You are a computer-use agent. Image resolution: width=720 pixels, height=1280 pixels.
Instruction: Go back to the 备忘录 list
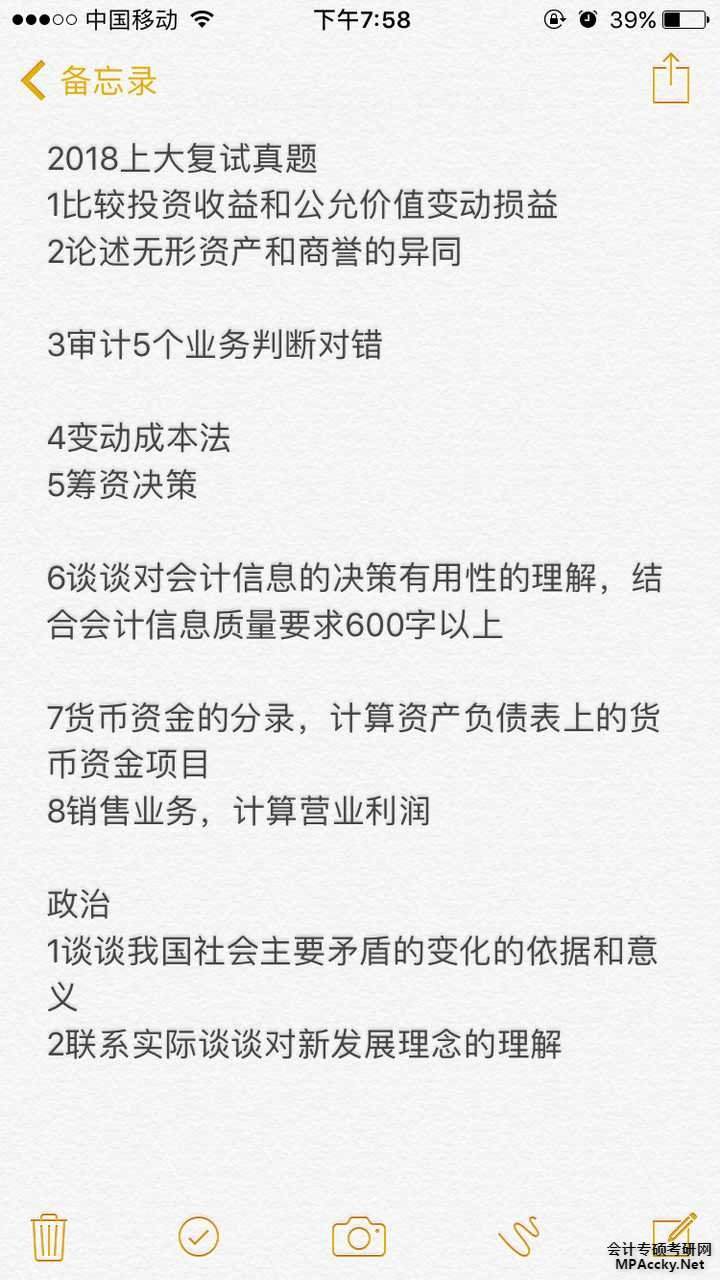[88, 80]
